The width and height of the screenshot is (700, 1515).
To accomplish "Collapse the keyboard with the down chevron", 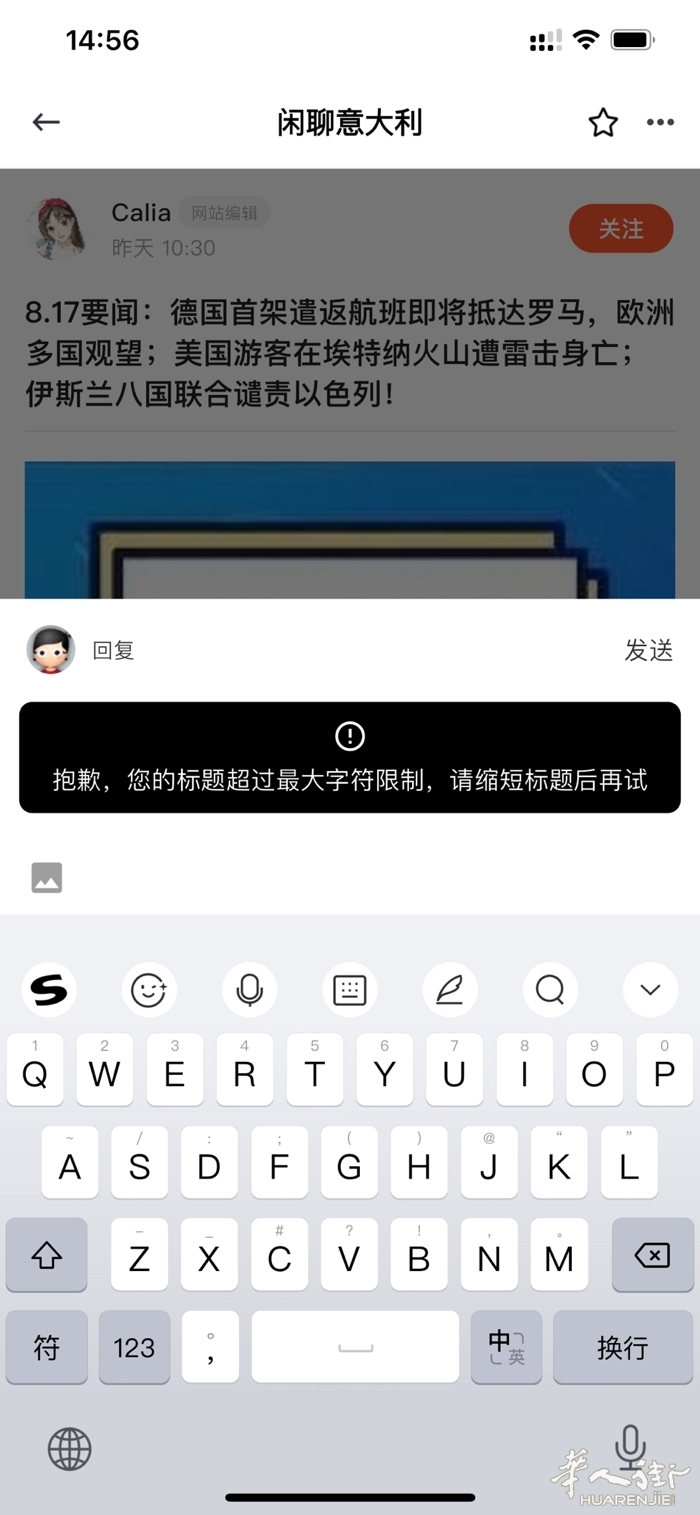I will (x=651, y=990).
